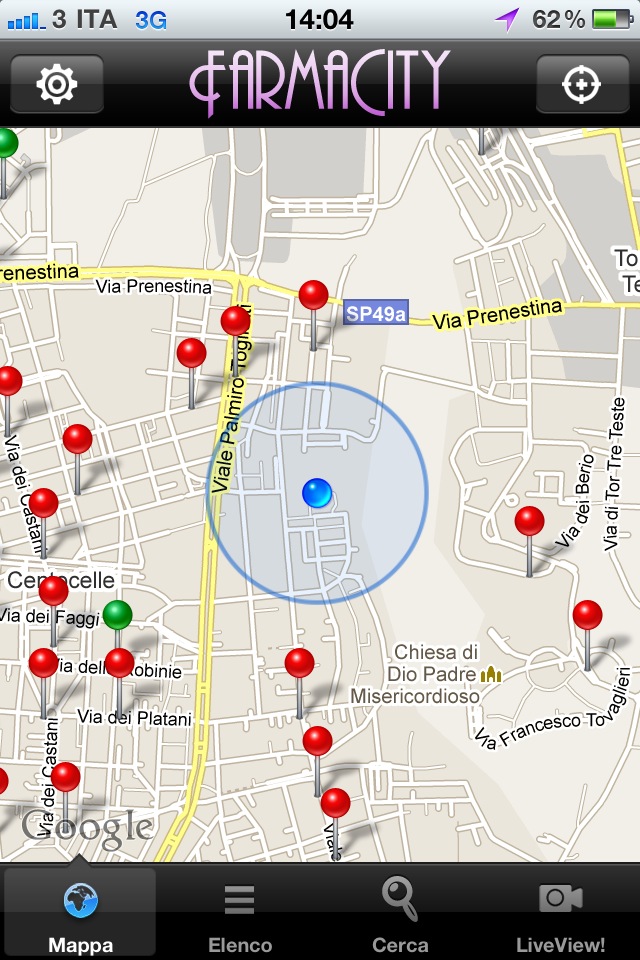Center map on current location

582,84
